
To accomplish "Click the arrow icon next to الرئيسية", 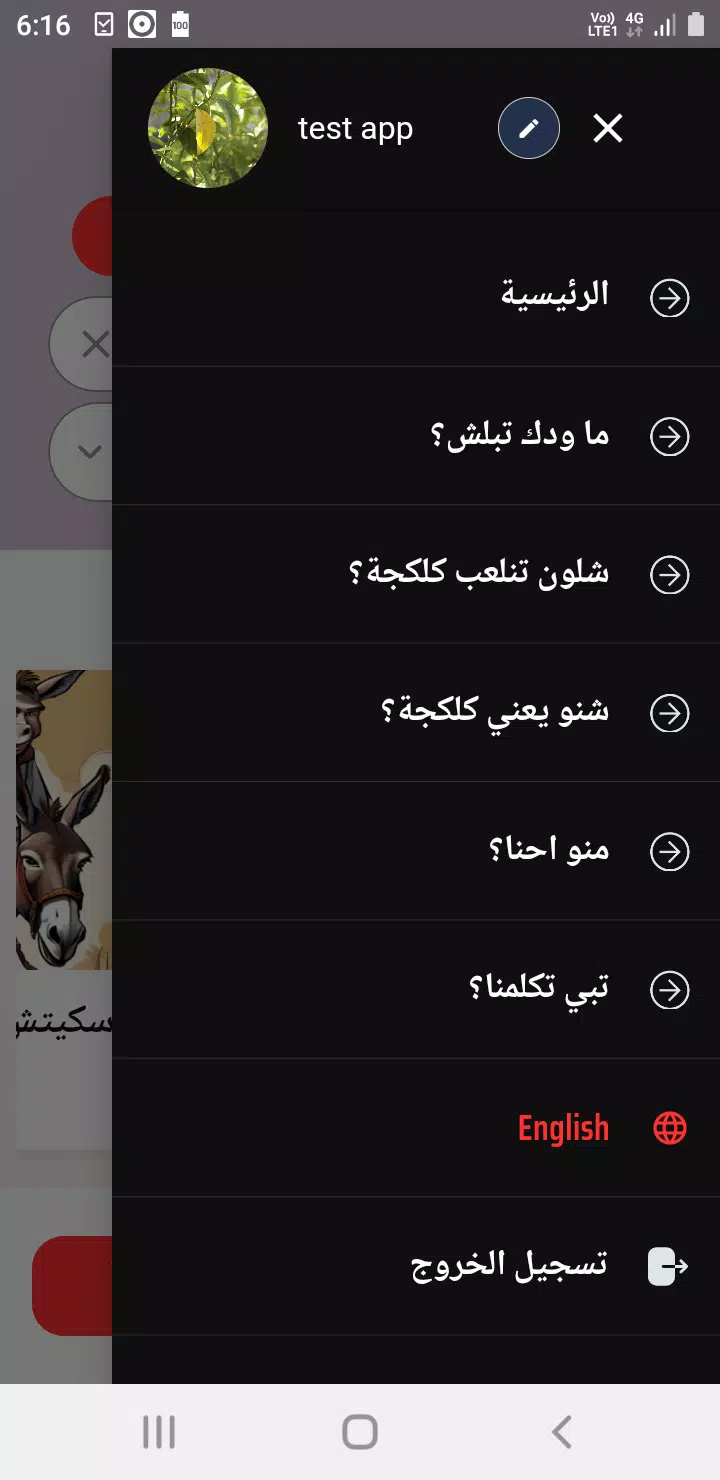I will [x=668, y=298].
